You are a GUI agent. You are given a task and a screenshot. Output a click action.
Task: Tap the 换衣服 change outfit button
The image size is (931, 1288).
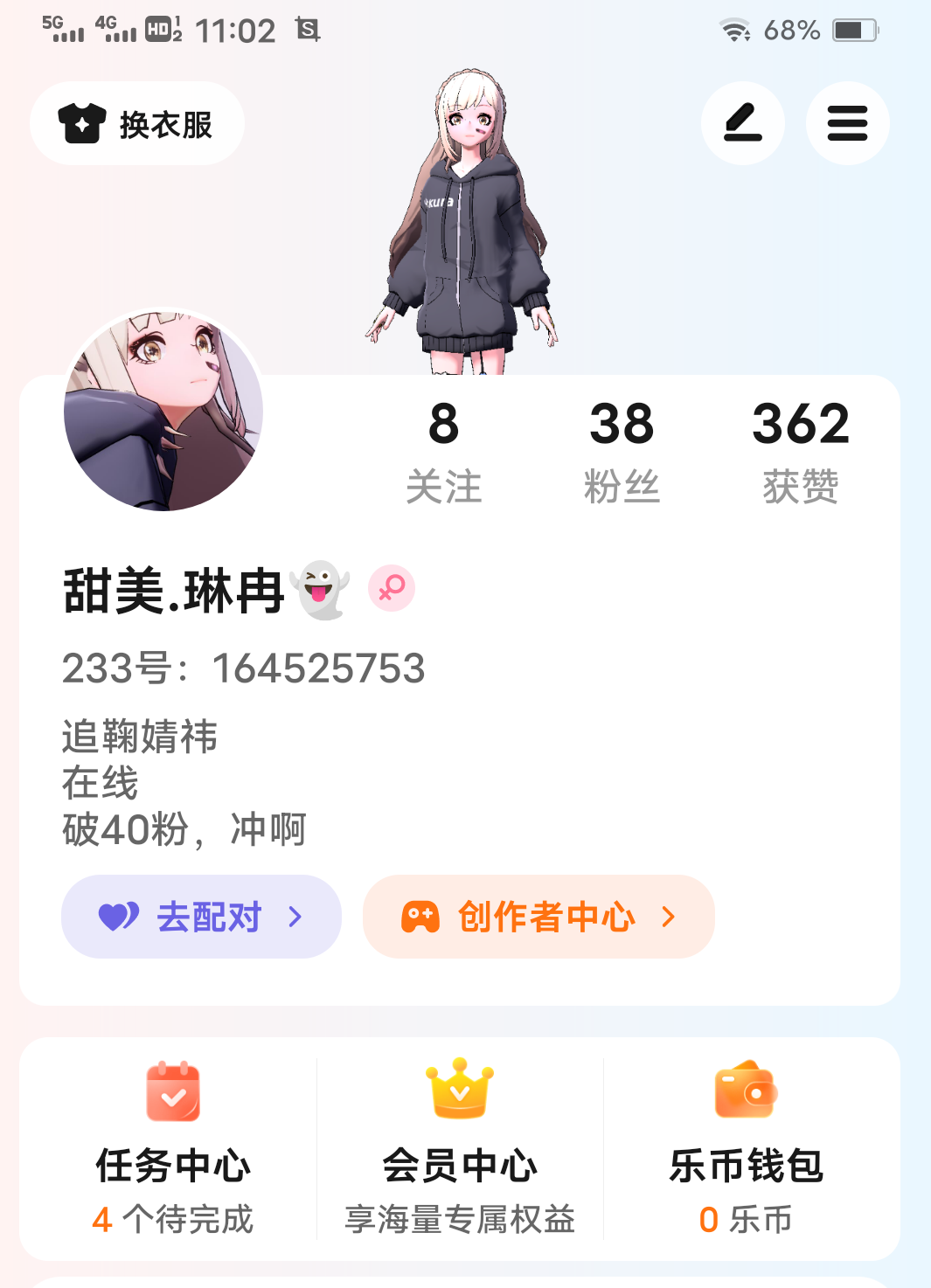coord(136,124)
